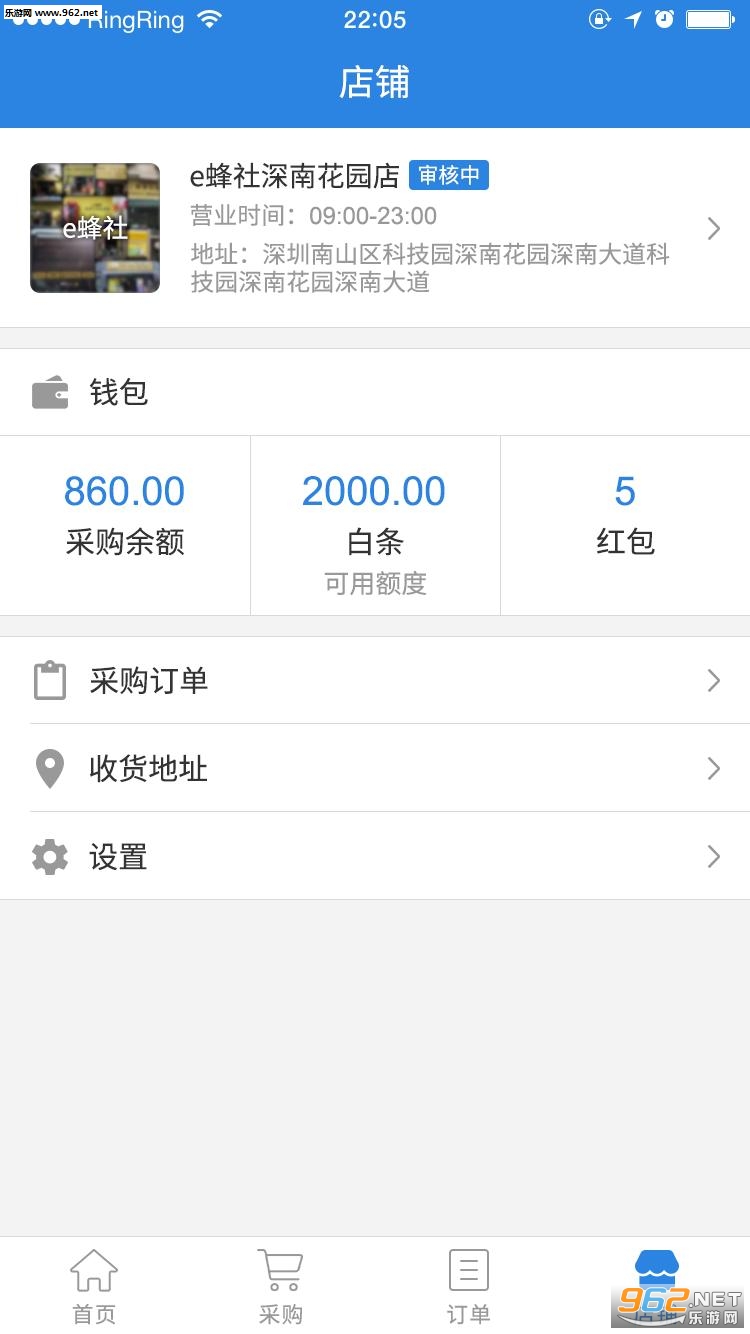Viewport: 750px width, 1334px height.
Task: Check the 红包 red packets
Action: click(x=625, y=516)
